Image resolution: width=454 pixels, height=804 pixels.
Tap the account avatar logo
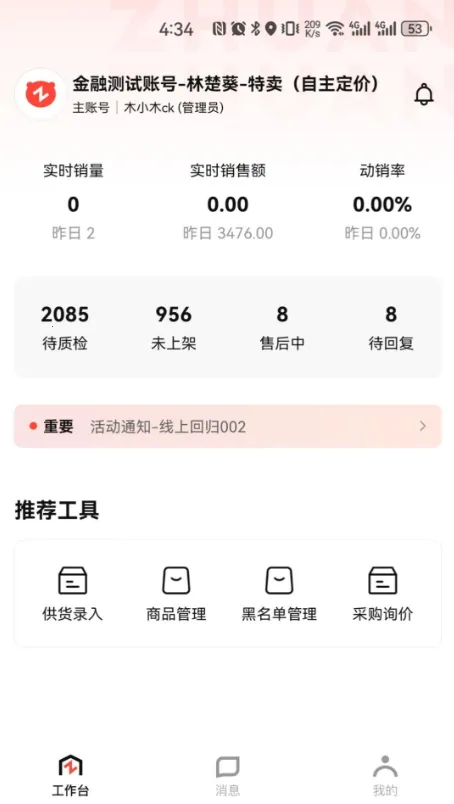41,94
